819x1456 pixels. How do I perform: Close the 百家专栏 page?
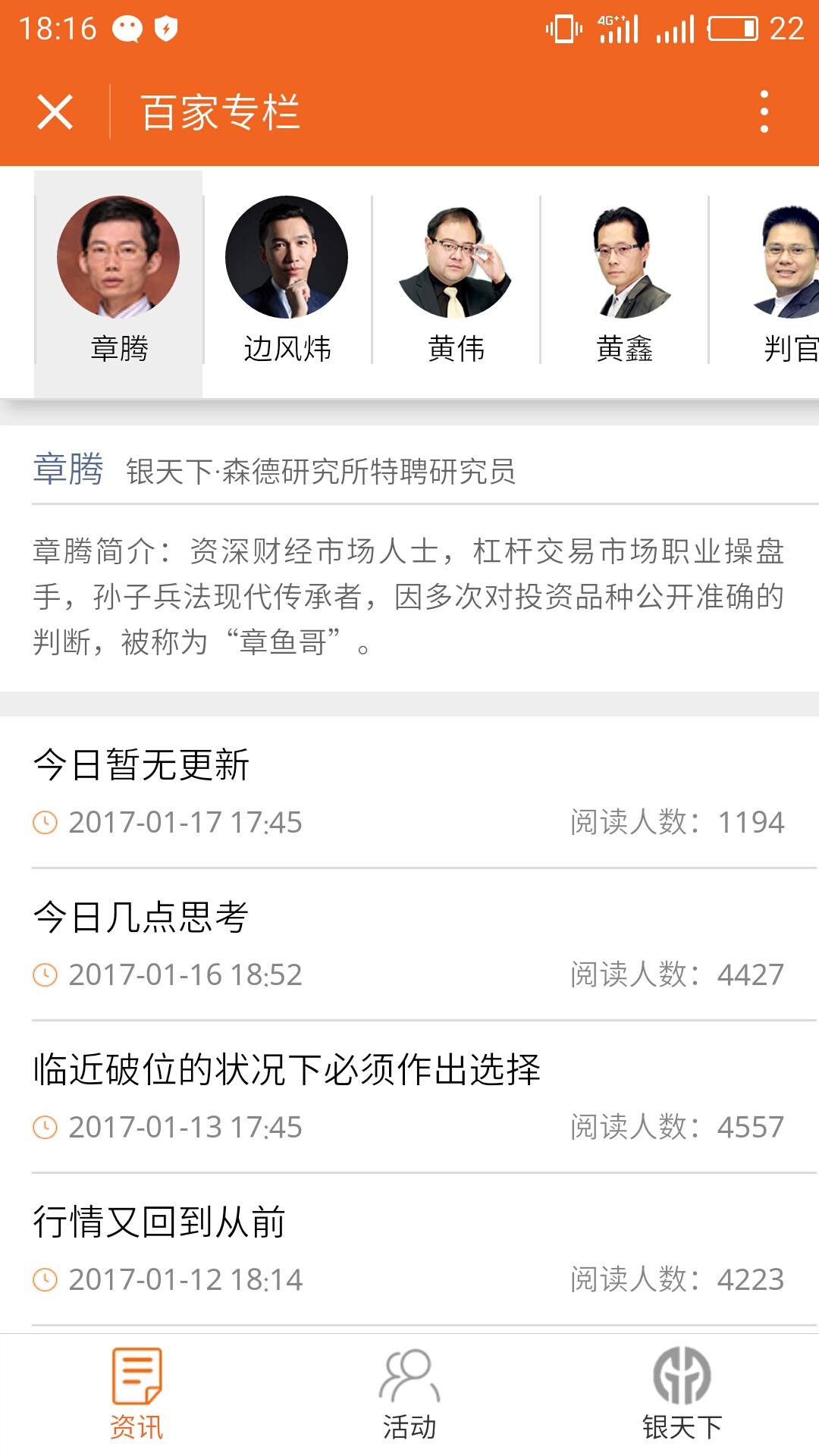coord(55,112)
